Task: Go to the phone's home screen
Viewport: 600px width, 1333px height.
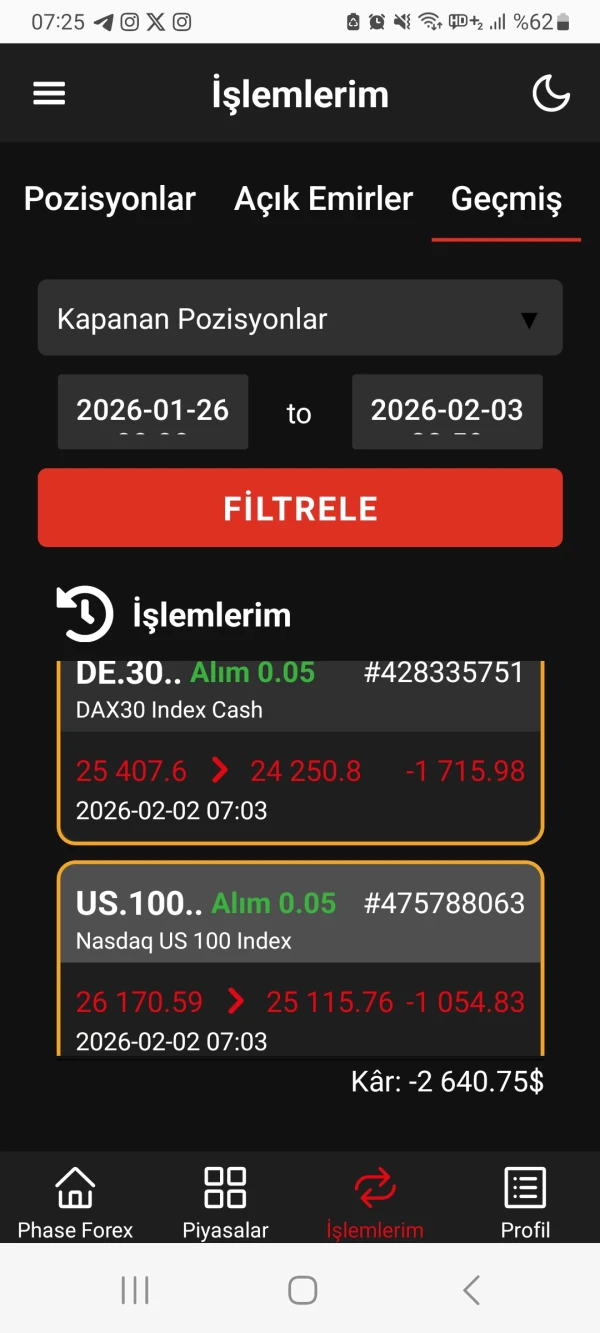Action: [x=302, y=1290]
